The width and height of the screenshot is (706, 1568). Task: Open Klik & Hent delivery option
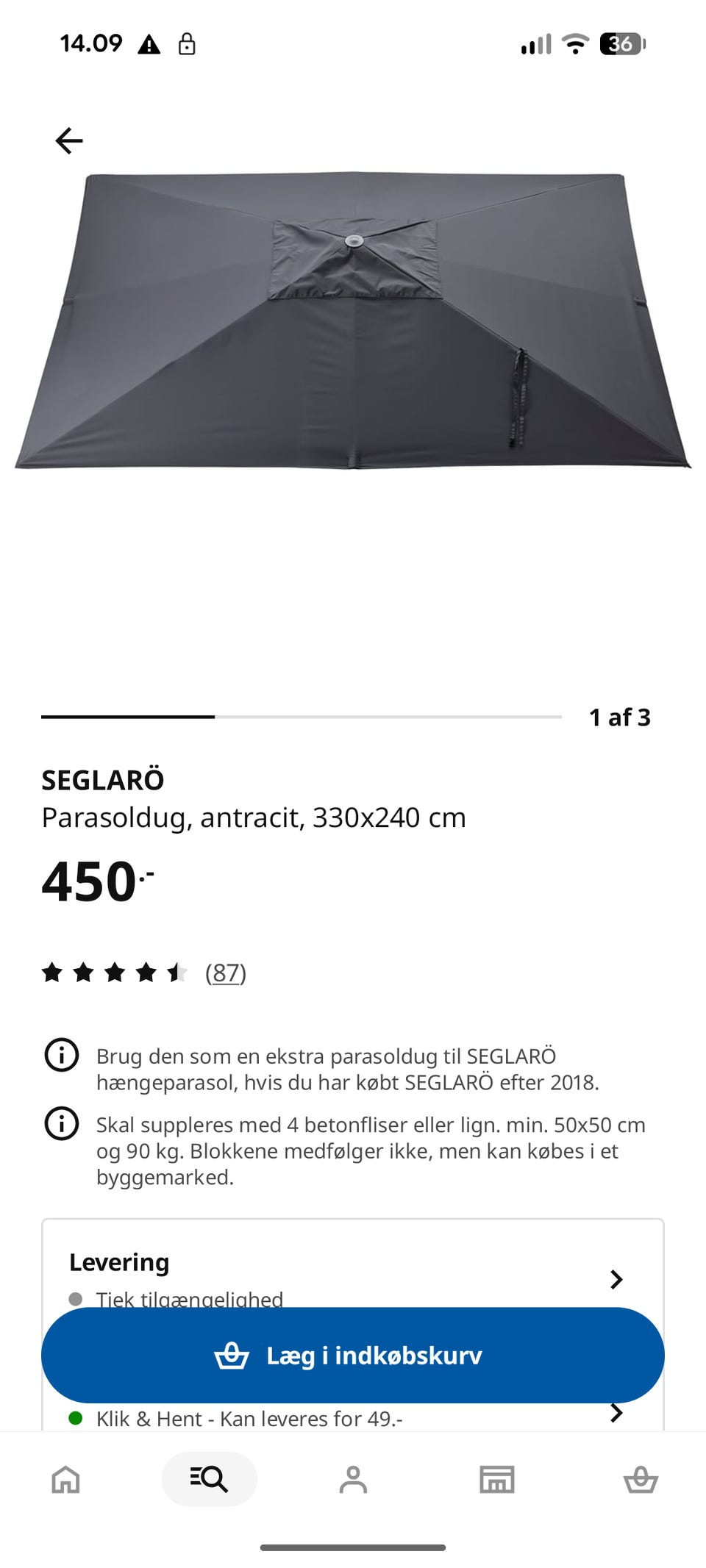[x=353, y=1417]
